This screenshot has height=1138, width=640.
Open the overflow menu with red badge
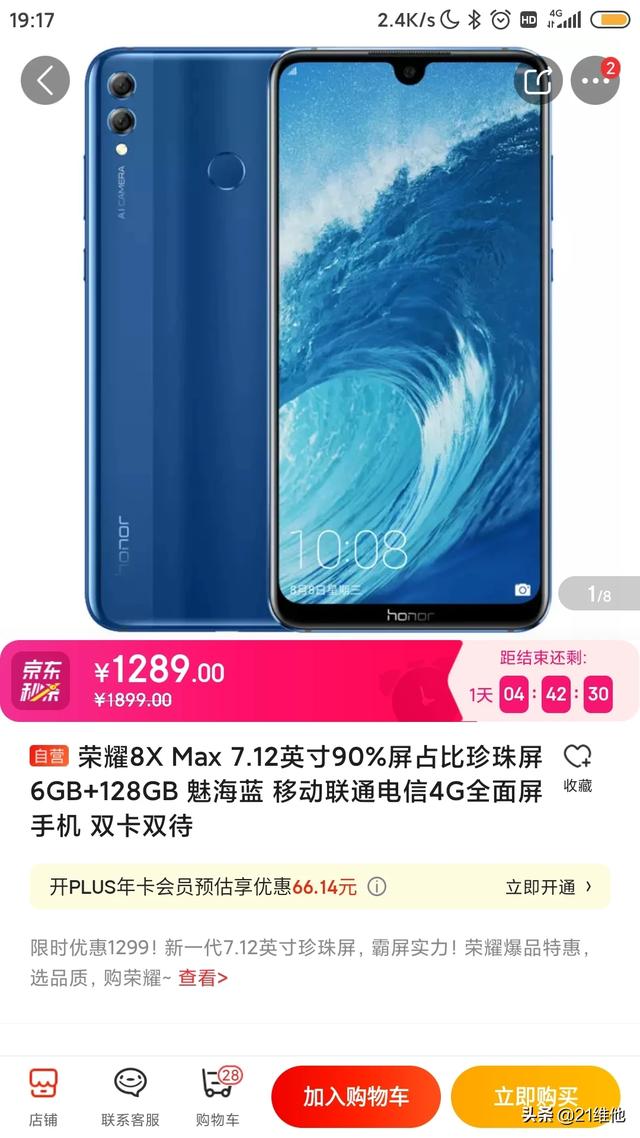[x=595, y=81]
